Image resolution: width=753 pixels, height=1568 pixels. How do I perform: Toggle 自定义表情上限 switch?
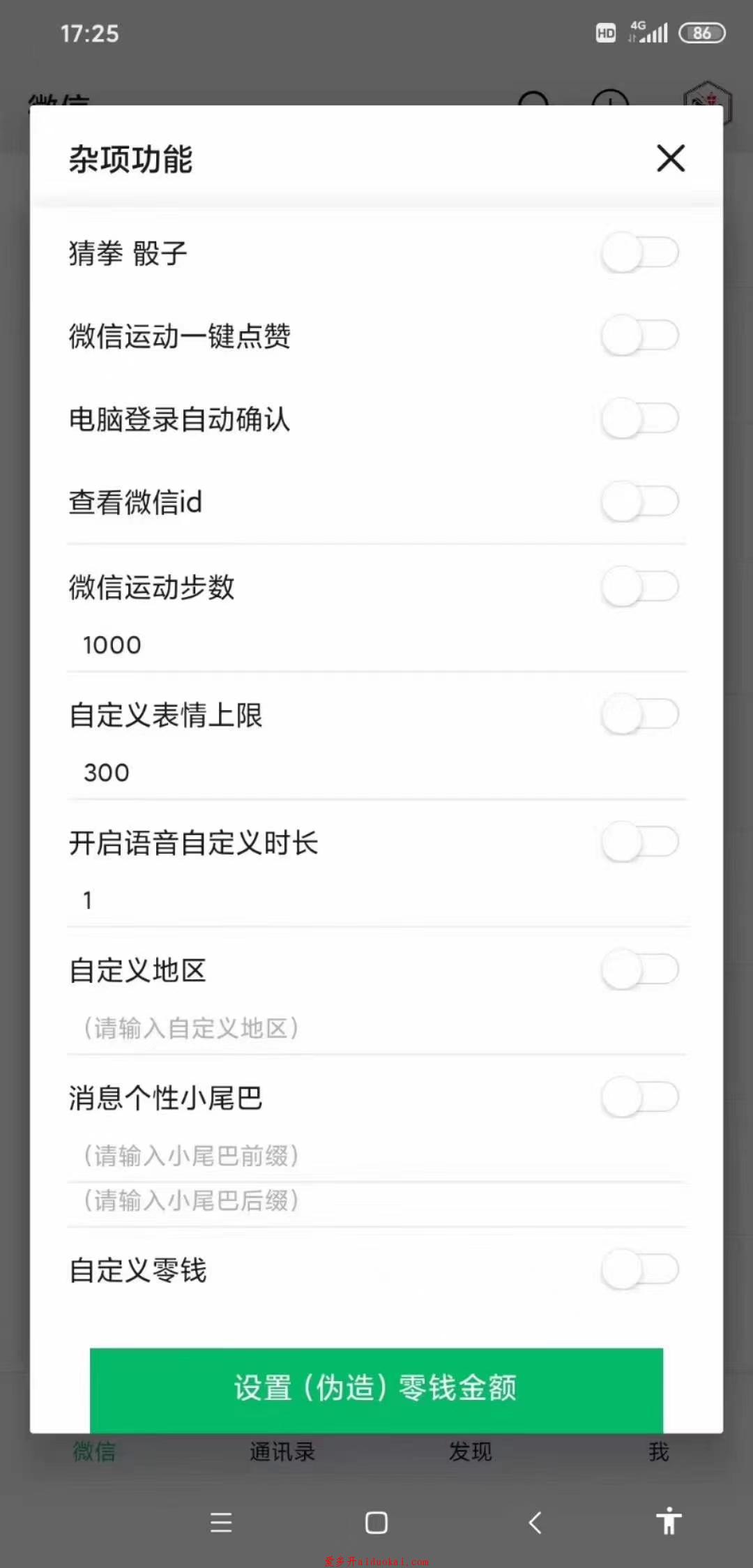[x=640, y=714]
